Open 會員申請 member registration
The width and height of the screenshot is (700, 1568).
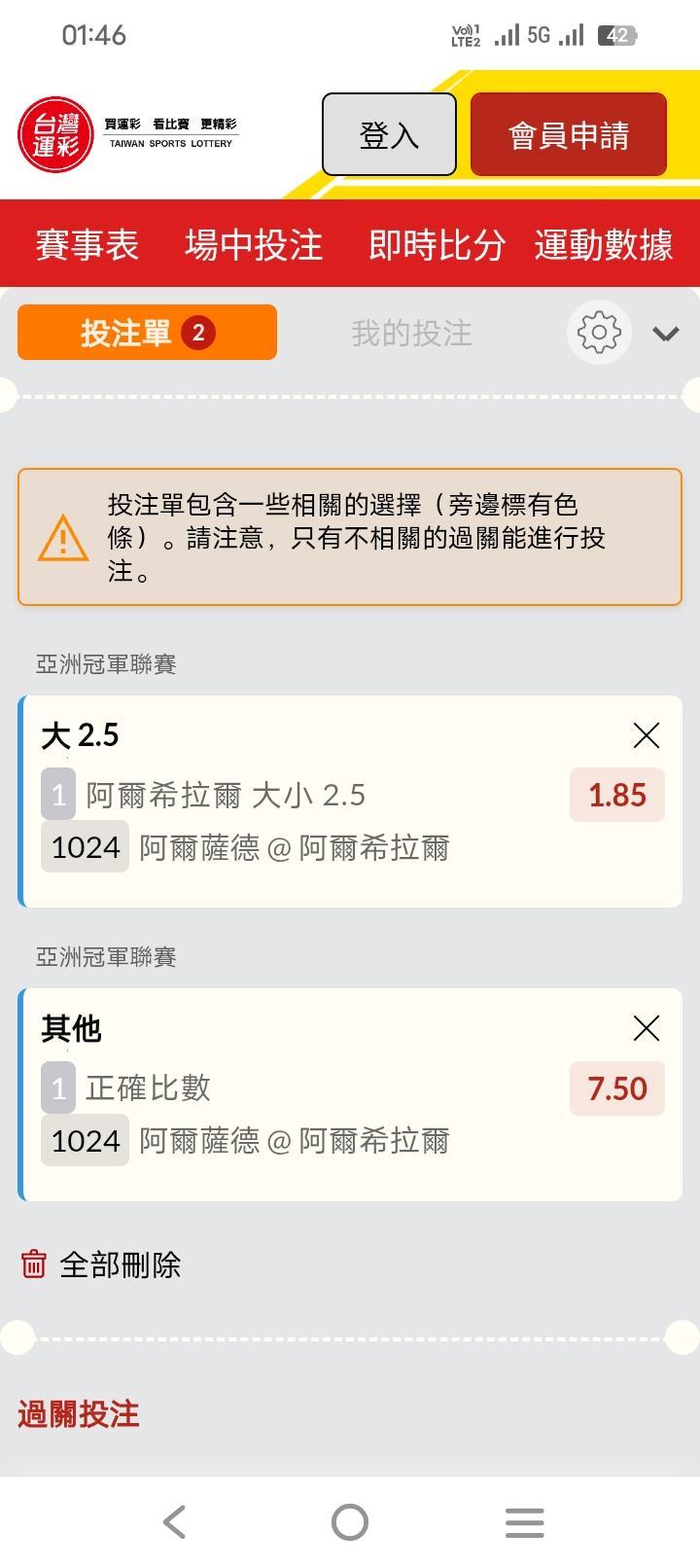pyautogui.click(x=569, y=134)
